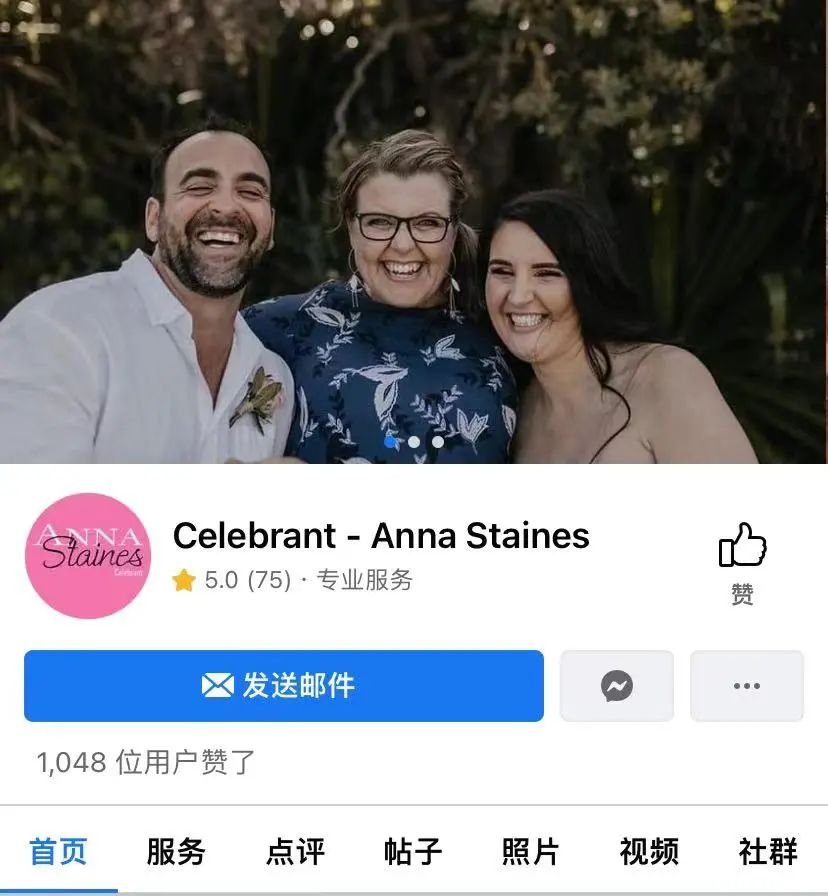This screenshot has width=828, height=896.
Task: Open the 点评 reviews tab
Action: 295,852
